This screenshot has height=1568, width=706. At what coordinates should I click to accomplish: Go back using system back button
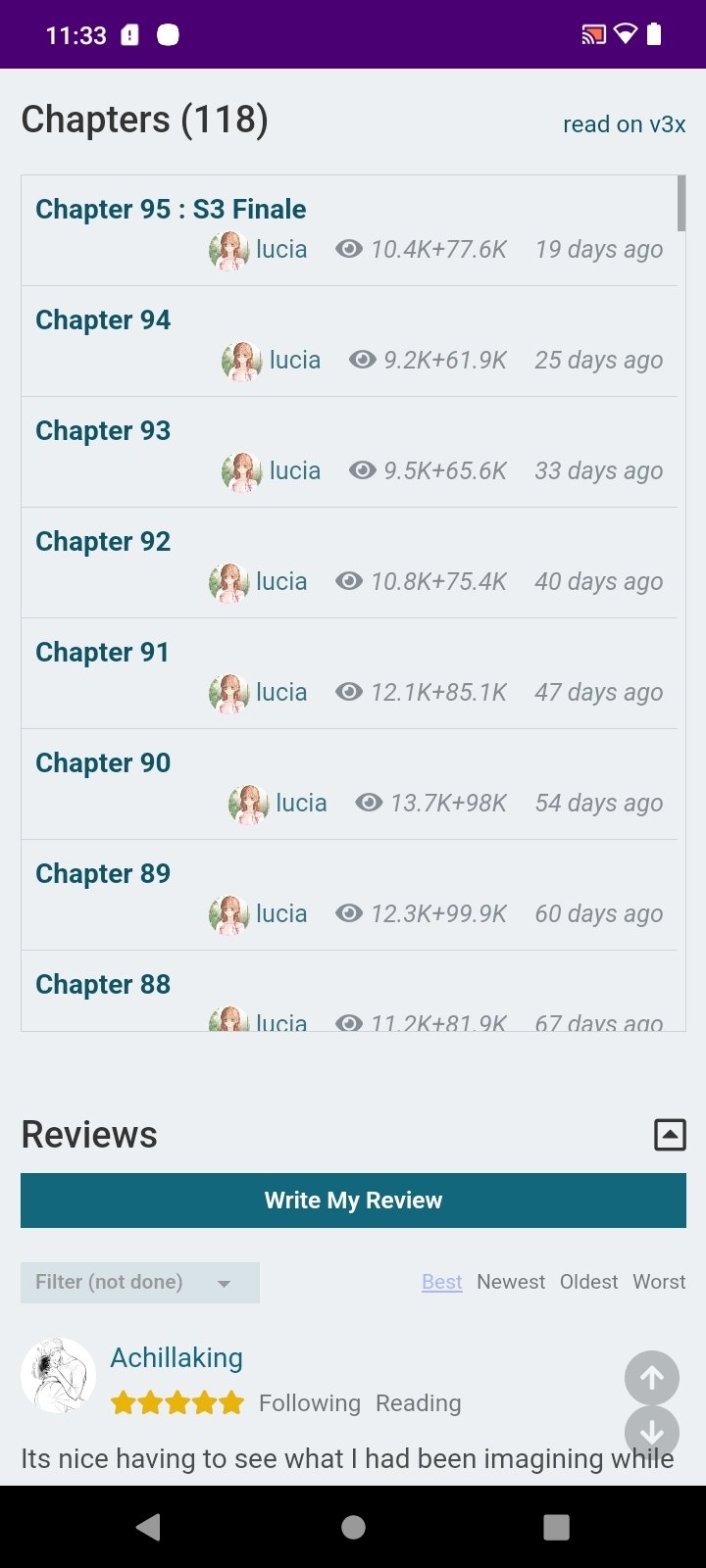149,1527
